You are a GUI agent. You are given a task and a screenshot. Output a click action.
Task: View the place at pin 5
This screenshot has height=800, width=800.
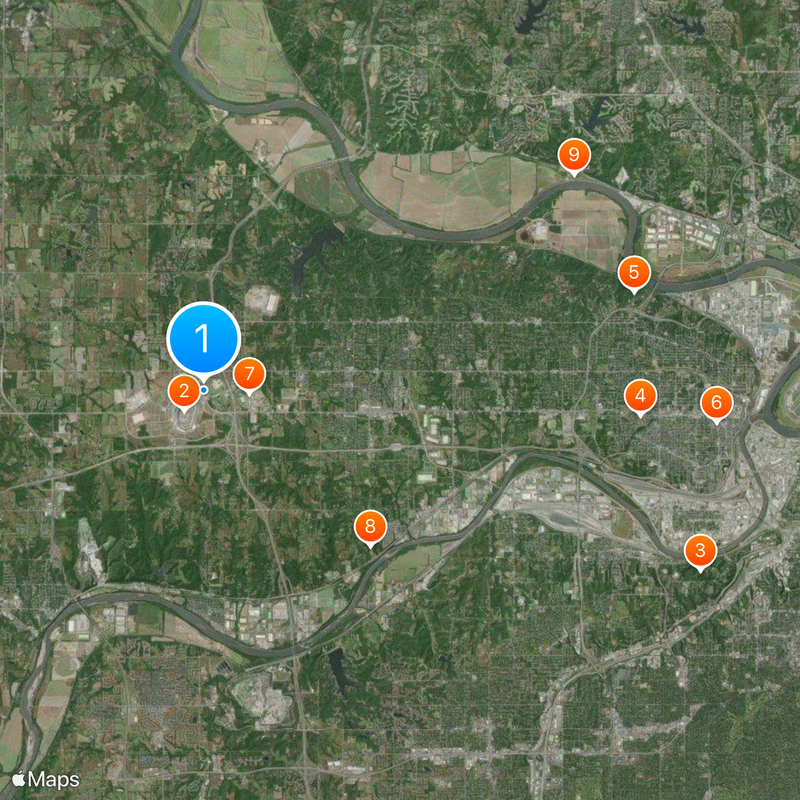tap(633, 272)
